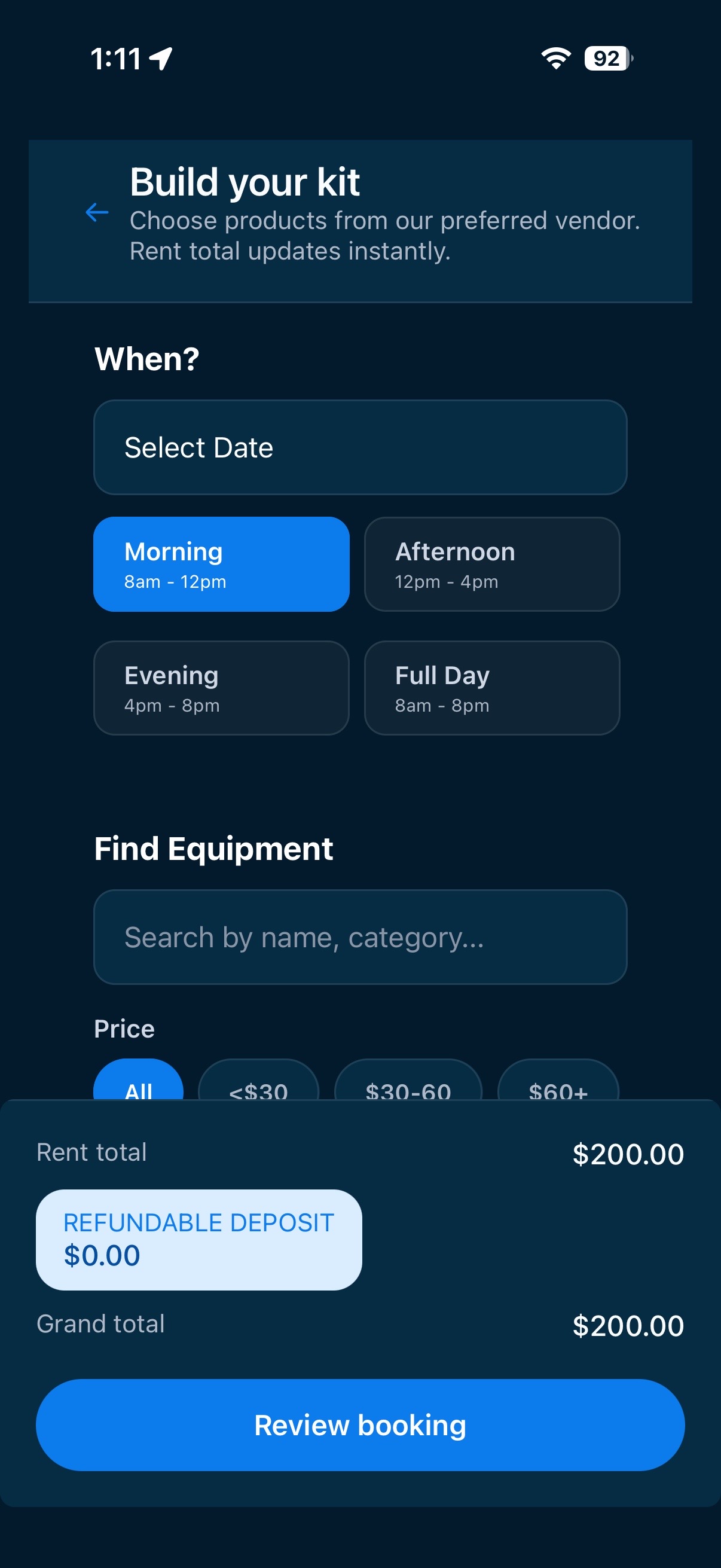This screenshot has width=721, height=1568.
Task: Click the equipment search field
Action: (x=360, y=938)
